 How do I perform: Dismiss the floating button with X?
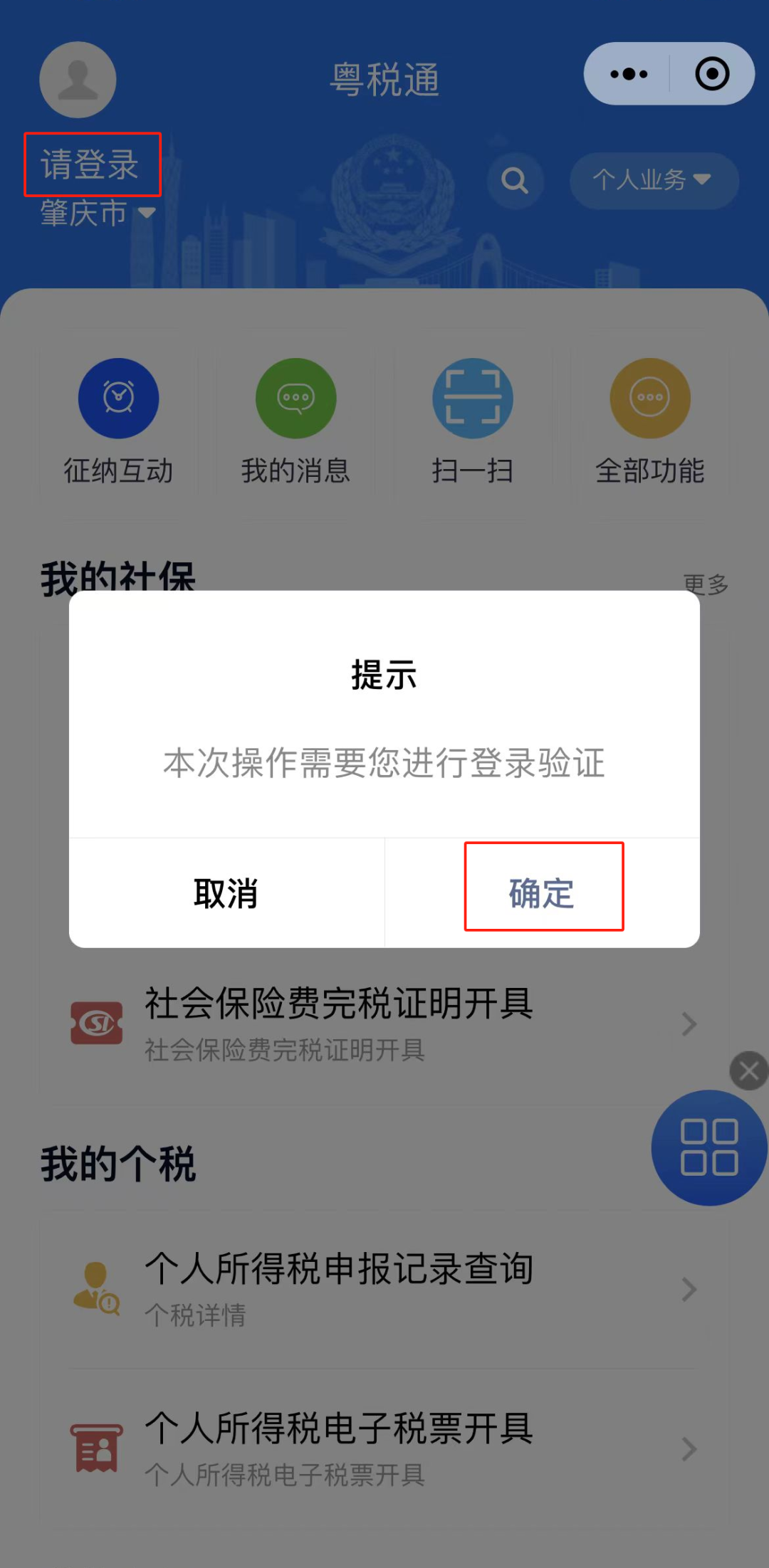coord(748,1070)
